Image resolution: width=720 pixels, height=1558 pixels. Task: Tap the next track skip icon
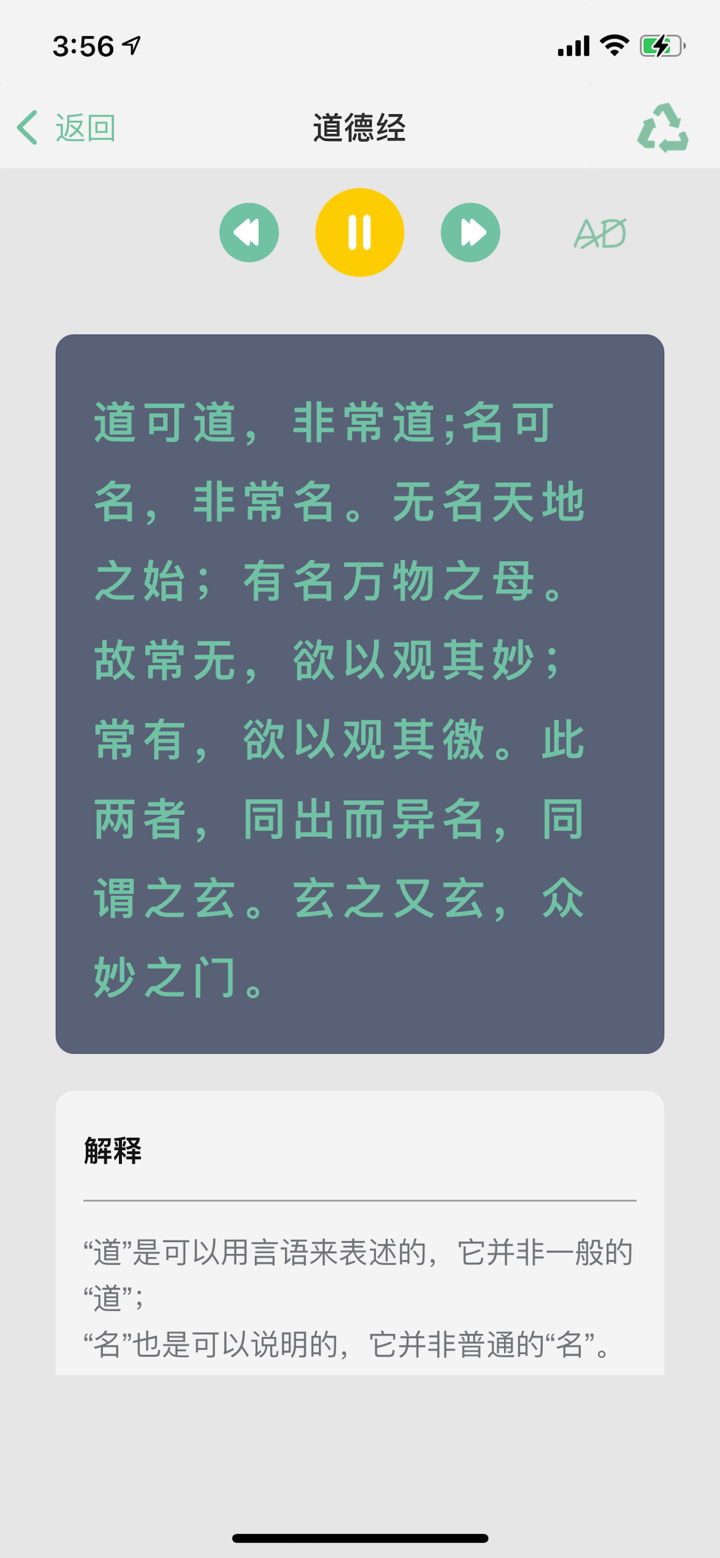click(470, 231)
